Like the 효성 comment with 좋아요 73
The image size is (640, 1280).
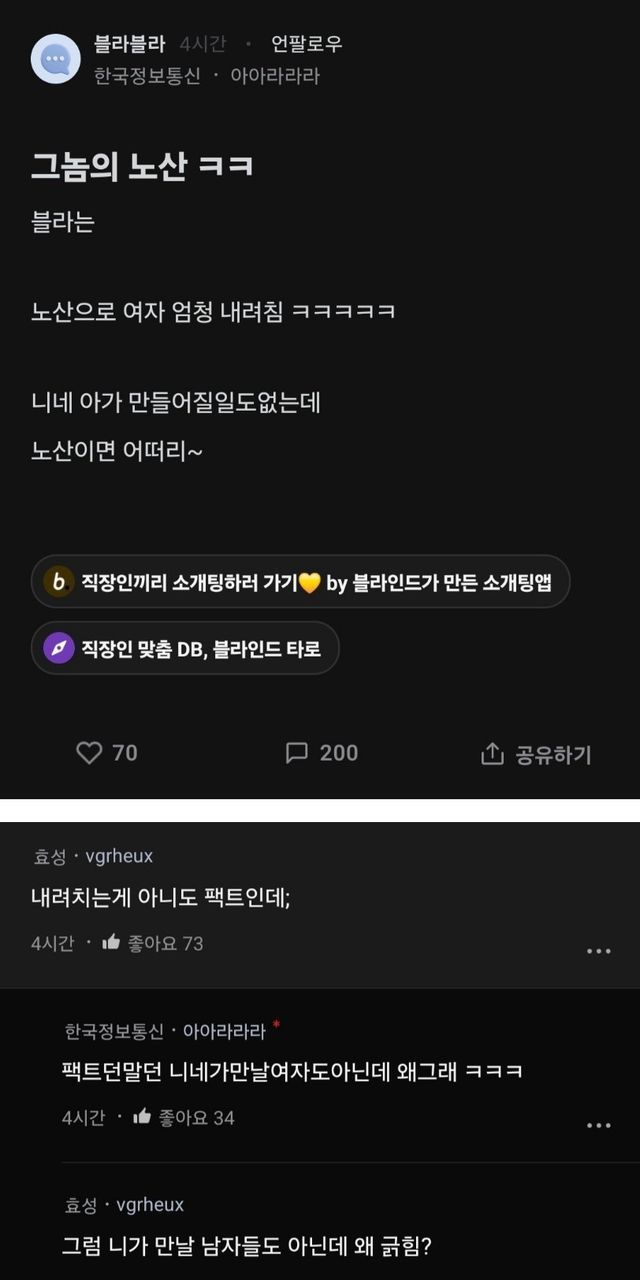pos(152,943)
